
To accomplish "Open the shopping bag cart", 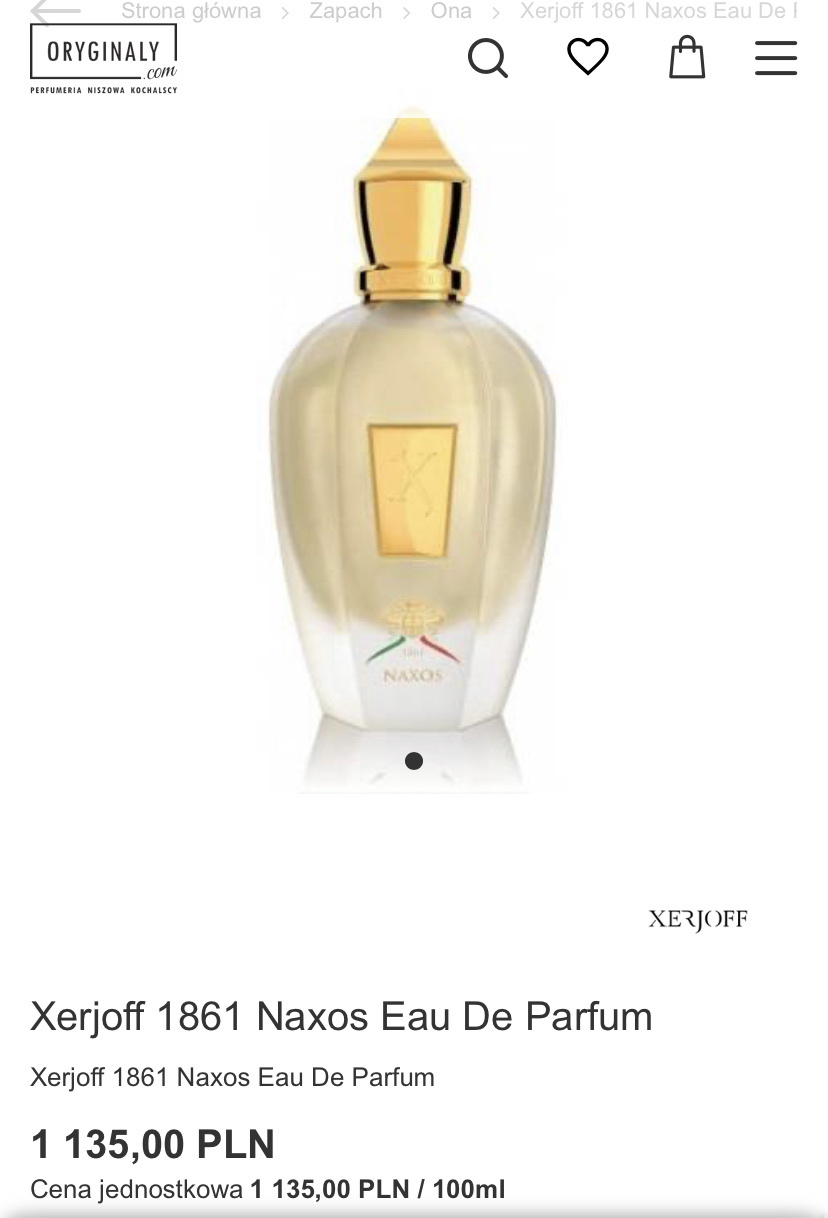I will 687,57.
